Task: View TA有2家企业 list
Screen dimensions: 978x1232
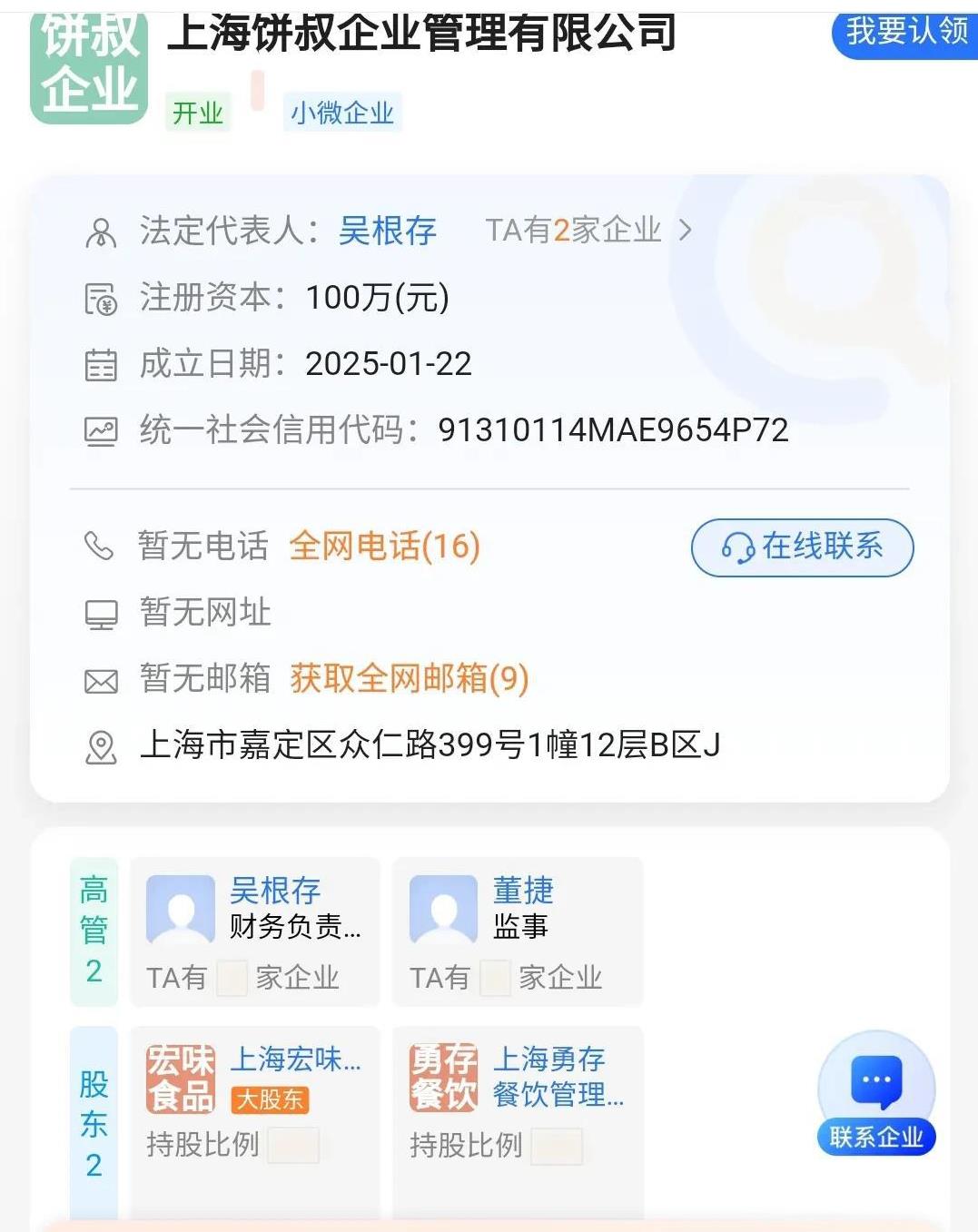Action: pyautogui.click(x=588, y=231)
